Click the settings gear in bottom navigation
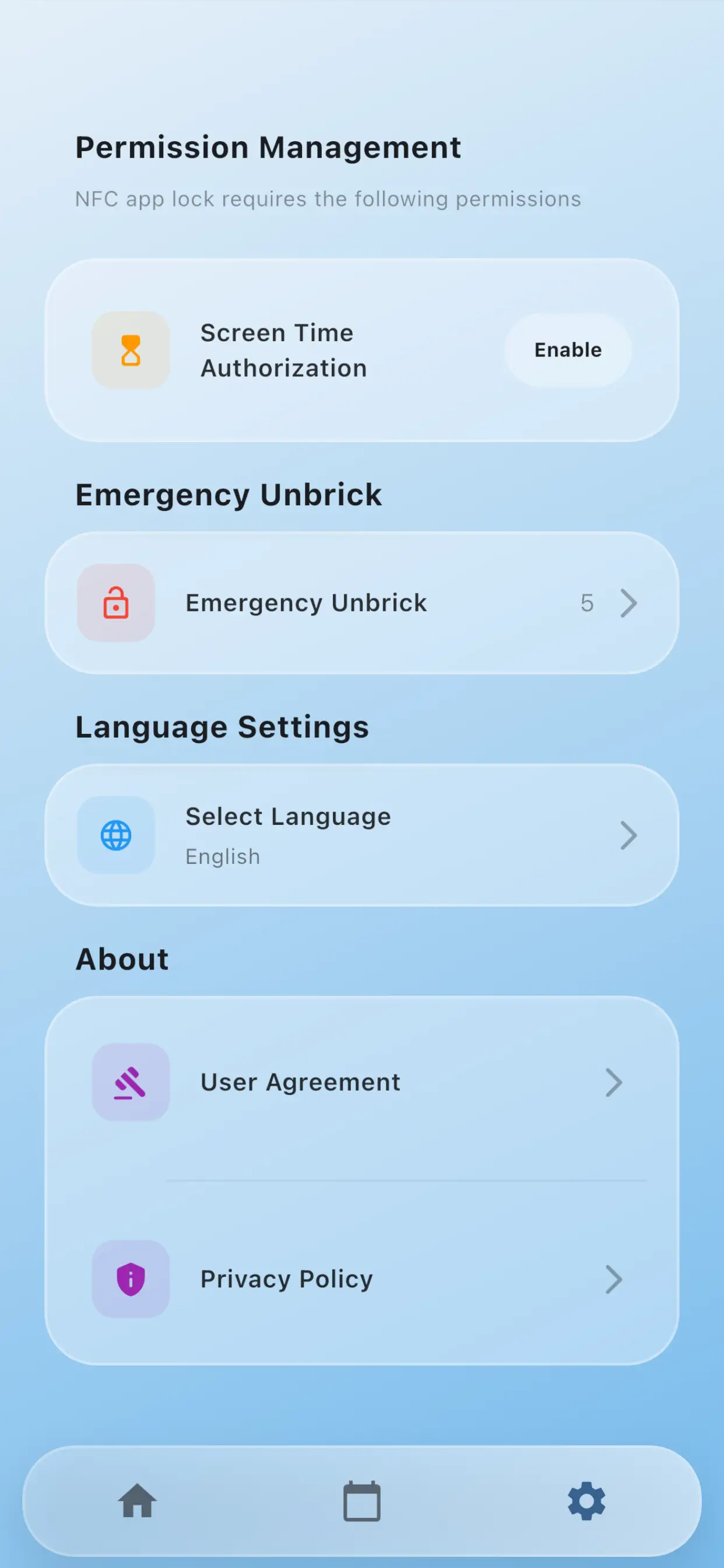 586,1502
